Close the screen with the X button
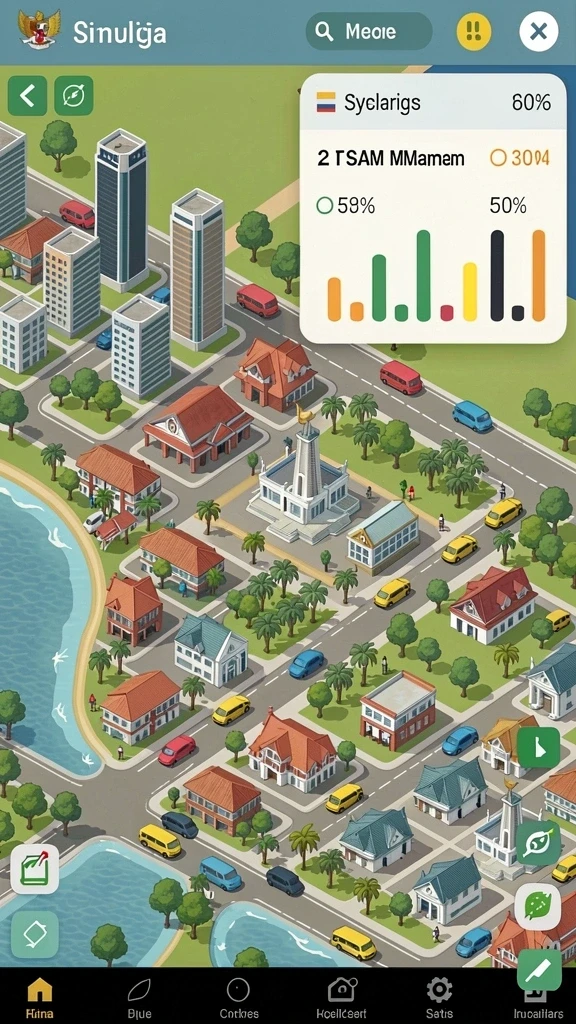 pos(539,31)
